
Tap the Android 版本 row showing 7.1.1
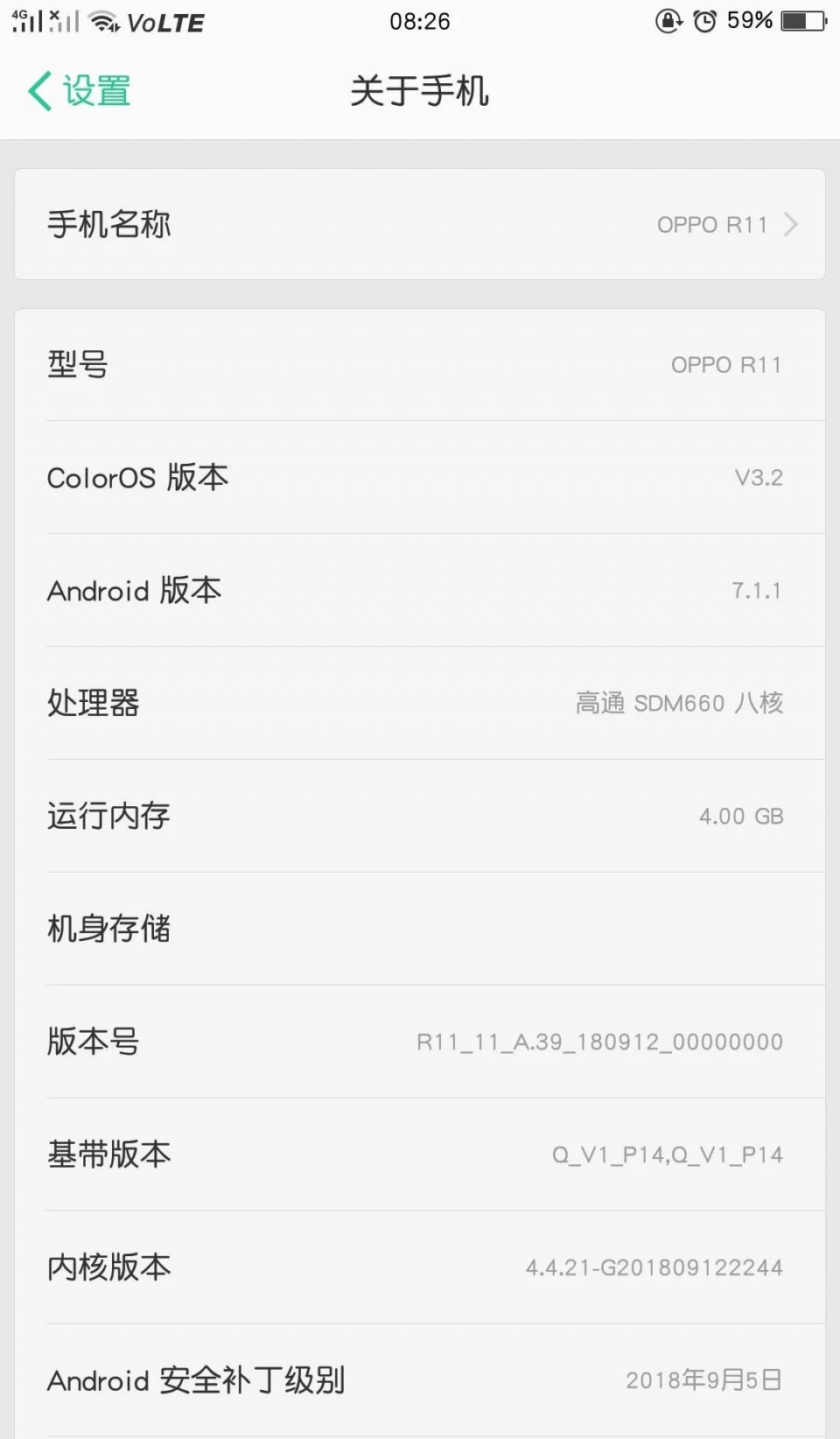[420, 590]
